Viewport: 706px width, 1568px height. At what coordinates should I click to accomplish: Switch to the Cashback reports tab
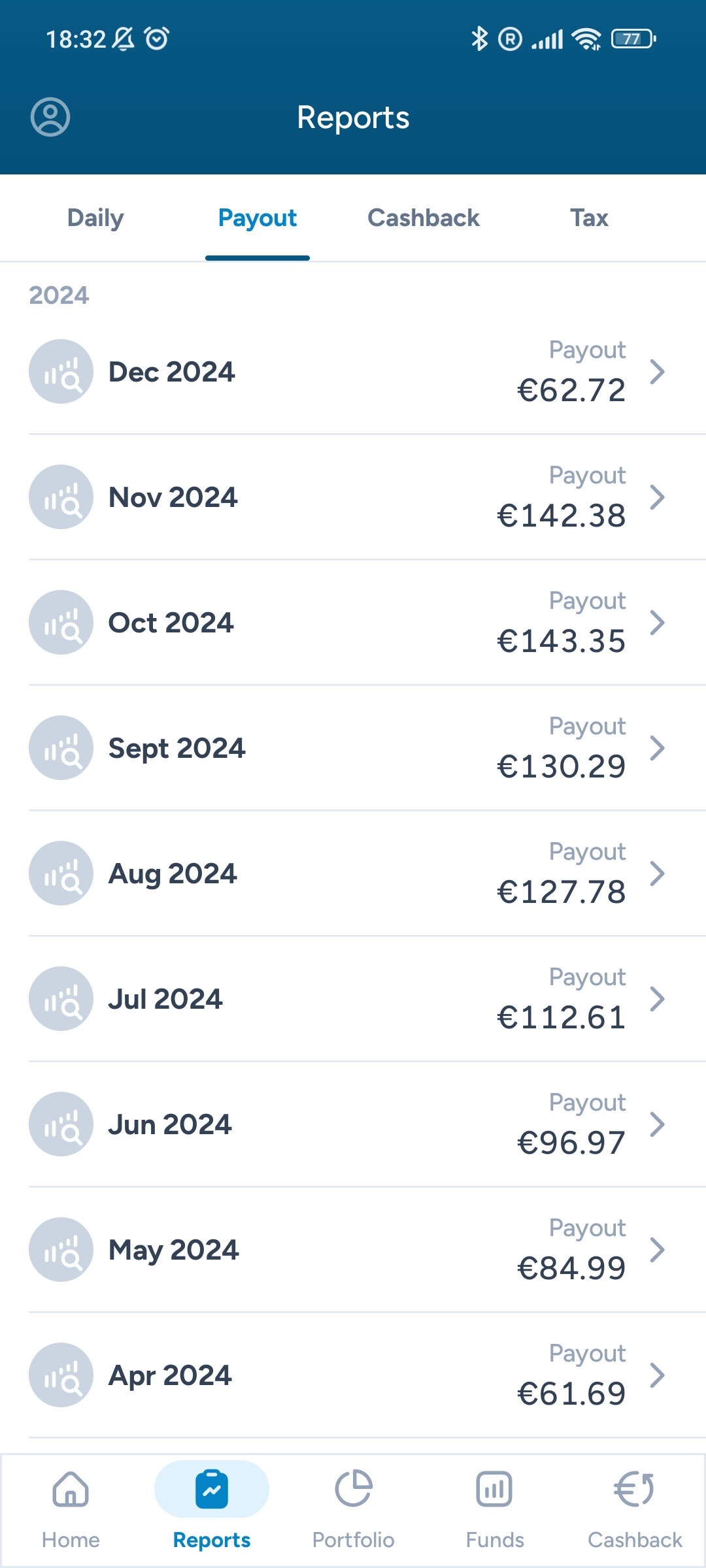pos(424,218)
